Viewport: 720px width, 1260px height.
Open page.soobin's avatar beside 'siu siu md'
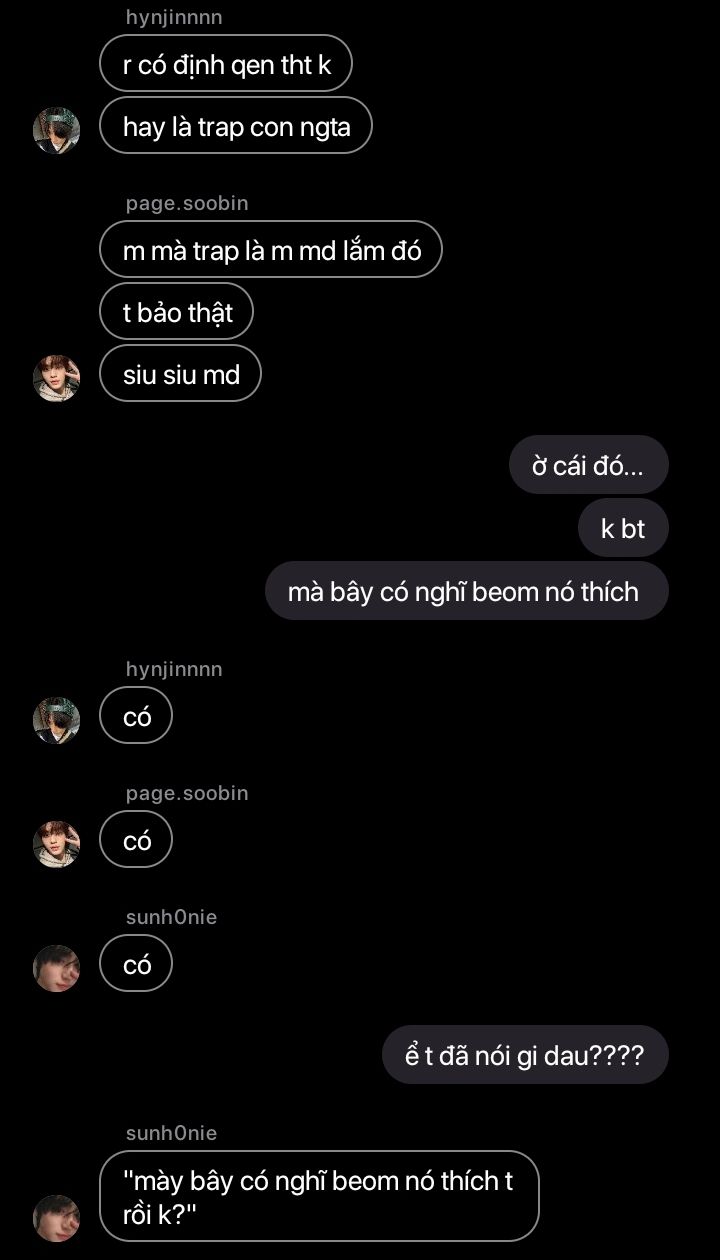pyautogui.click(x=56, y=377)
